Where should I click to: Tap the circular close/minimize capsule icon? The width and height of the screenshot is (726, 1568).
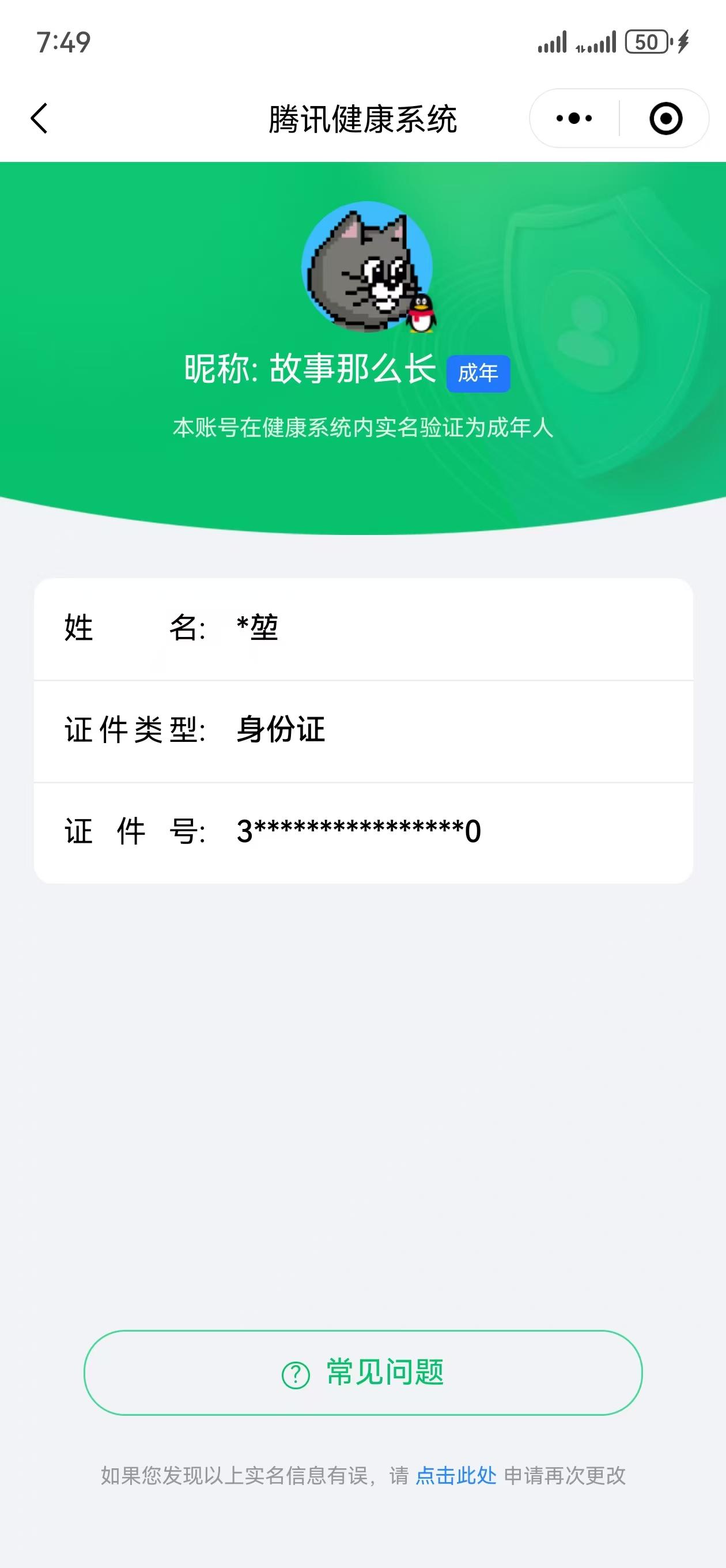pyautogui.click(x=664, y=118)
